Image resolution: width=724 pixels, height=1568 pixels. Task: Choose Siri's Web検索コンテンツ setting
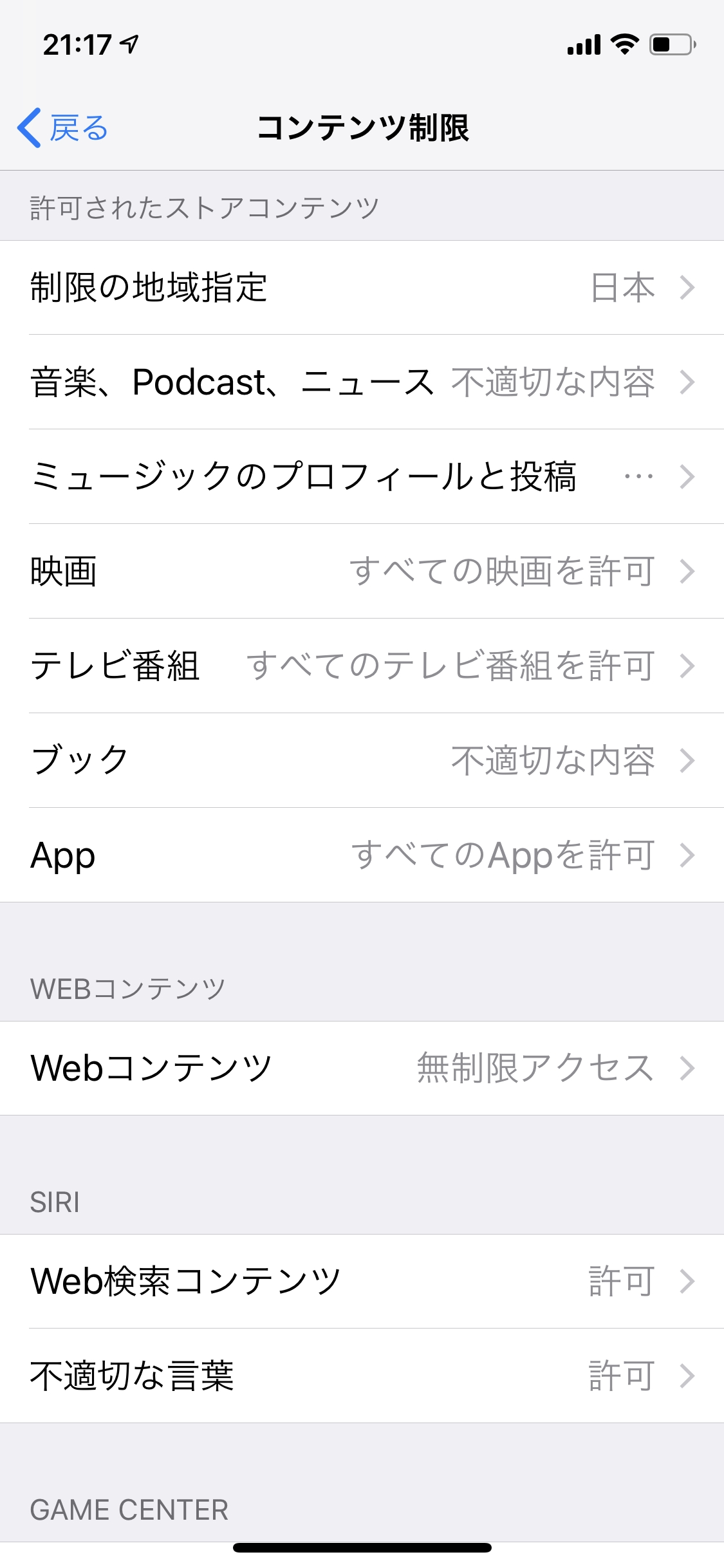click(362, 1282)
